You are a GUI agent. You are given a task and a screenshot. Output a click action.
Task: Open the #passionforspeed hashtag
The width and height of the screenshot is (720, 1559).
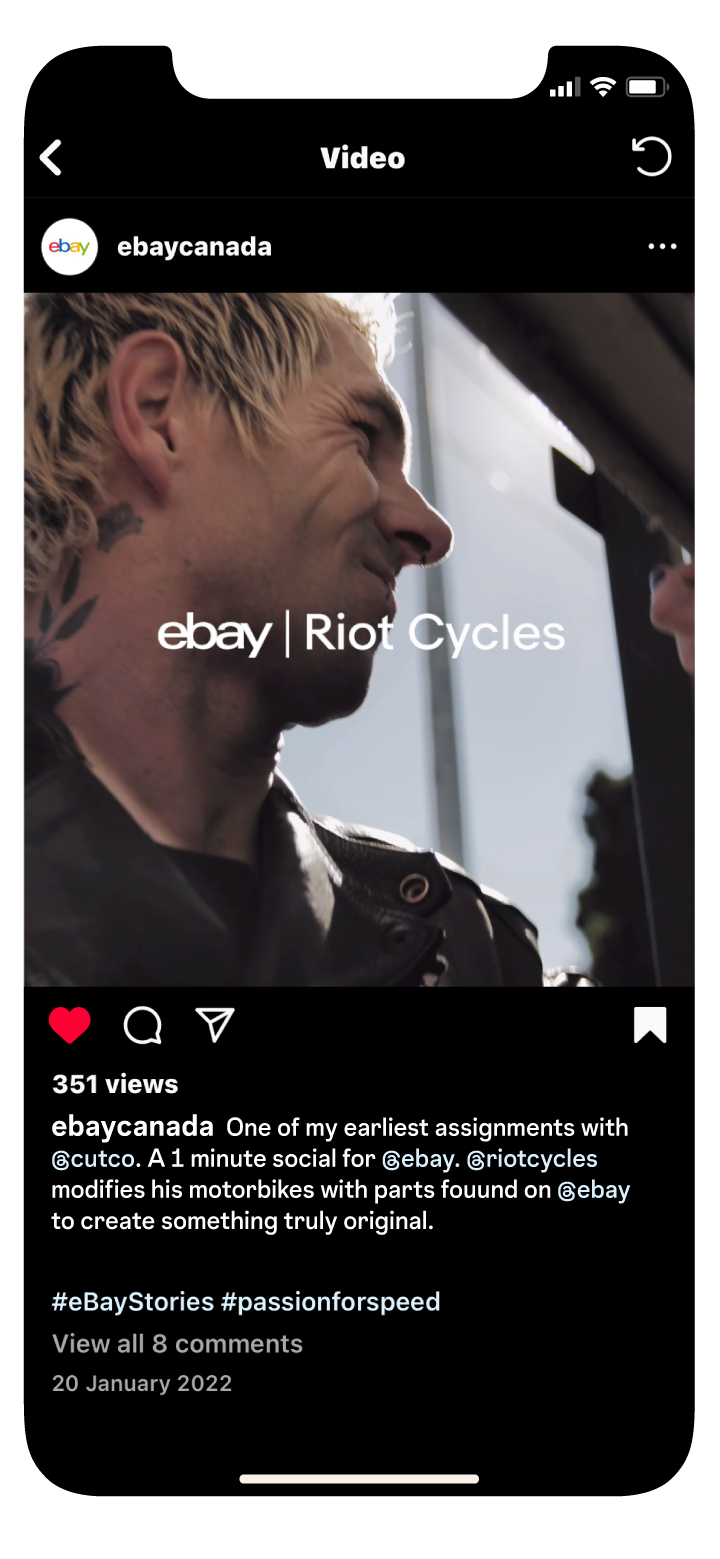(x=330, y=1301)
